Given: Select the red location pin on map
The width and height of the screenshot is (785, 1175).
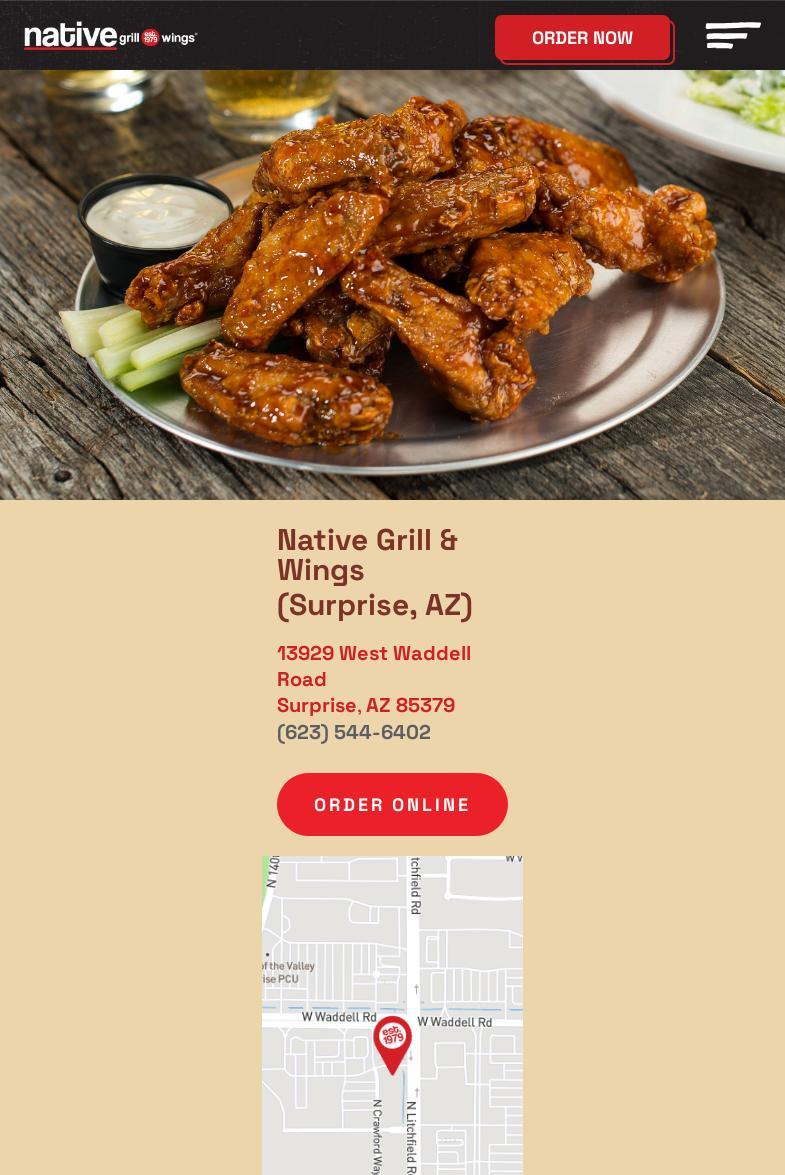Looking at the screenshot, I should point(392,1041).
